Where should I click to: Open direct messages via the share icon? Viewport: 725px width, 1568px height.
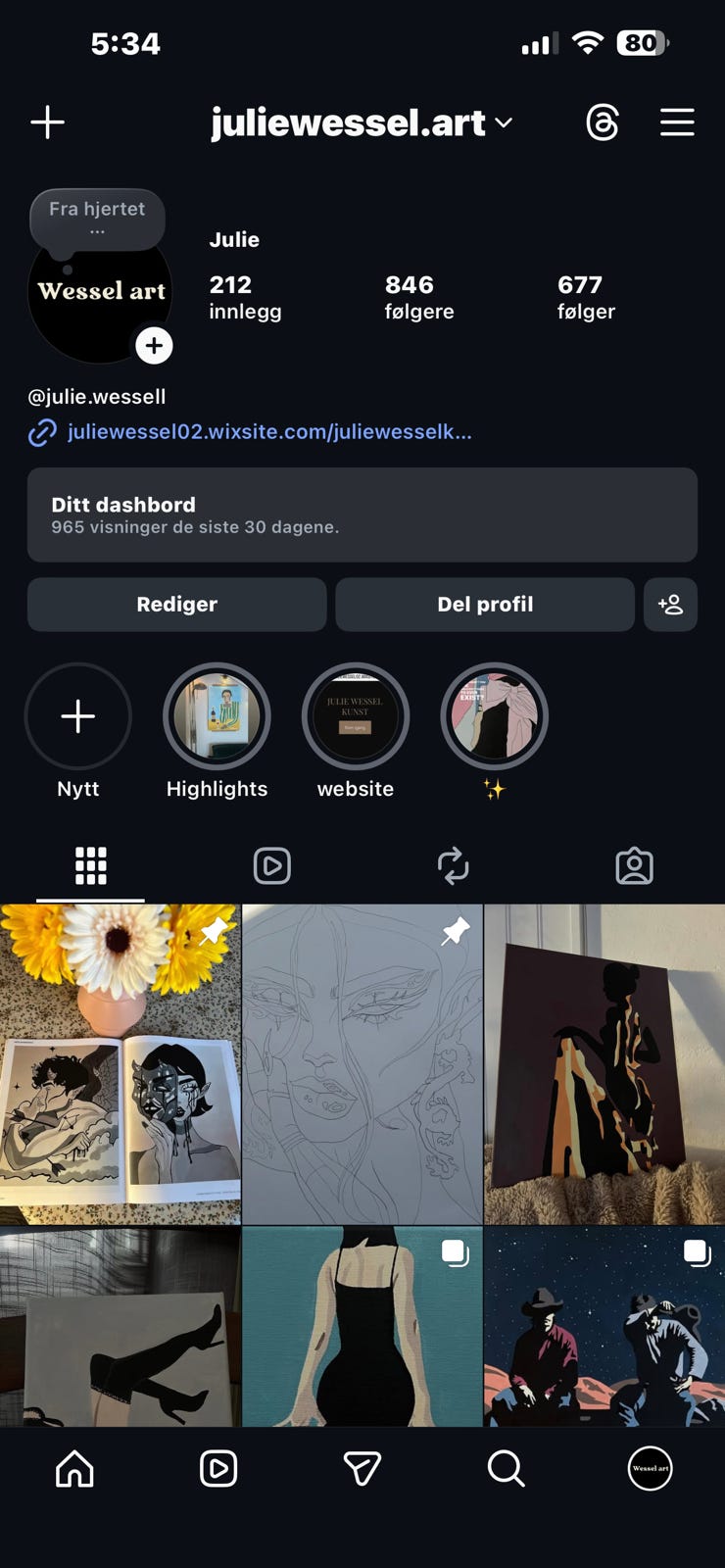click(x=362, y=1468)
